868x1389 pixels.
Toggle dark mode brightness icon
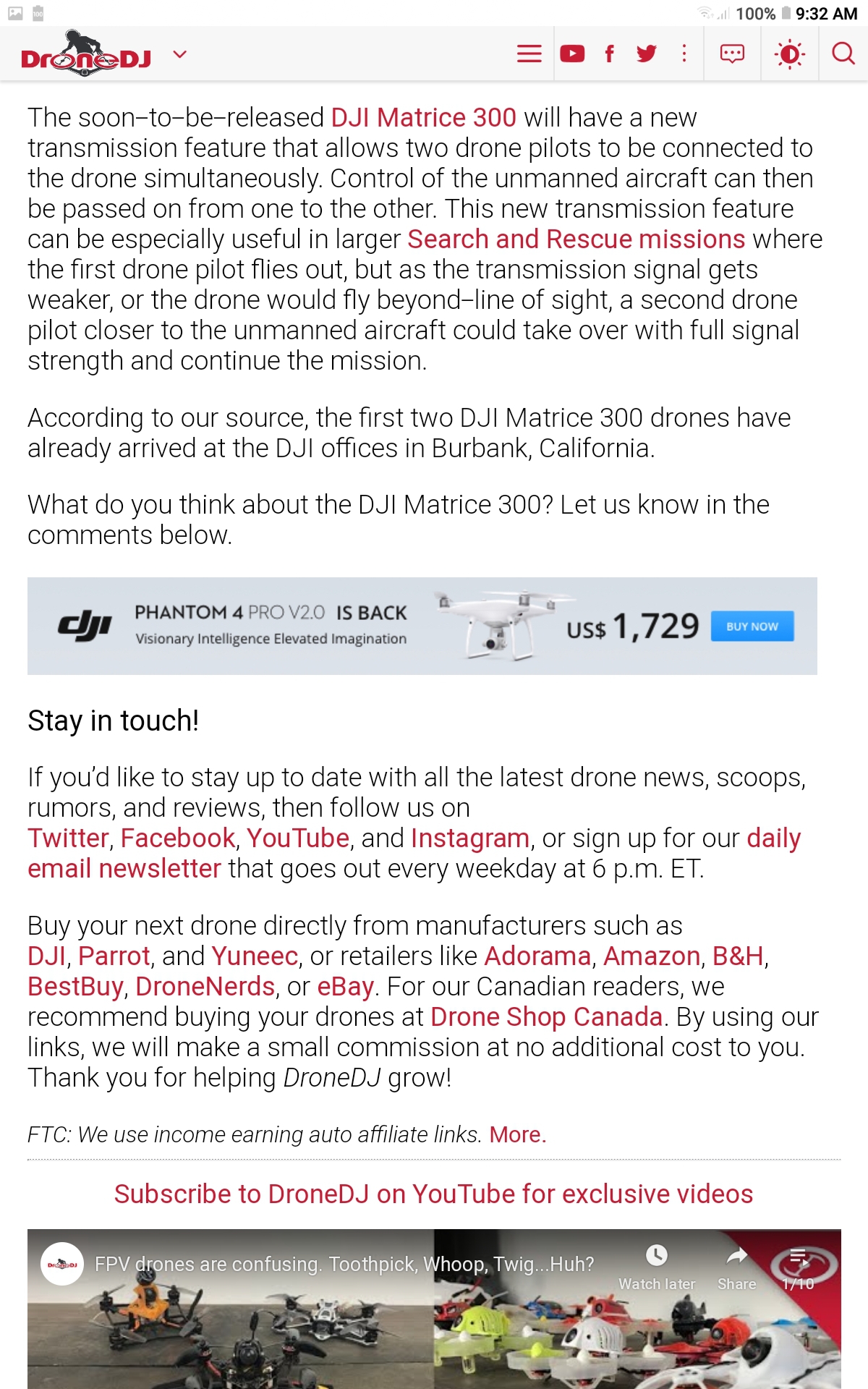790,54
